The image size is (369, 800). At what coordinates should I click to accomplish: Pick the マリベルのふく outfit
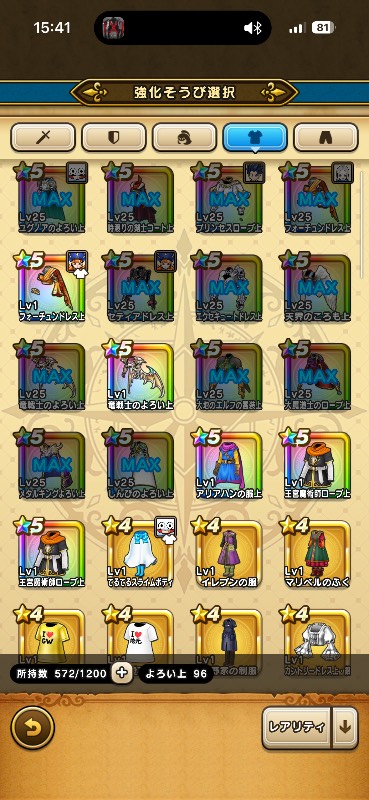pyautogui.click(x=316, y=553)
